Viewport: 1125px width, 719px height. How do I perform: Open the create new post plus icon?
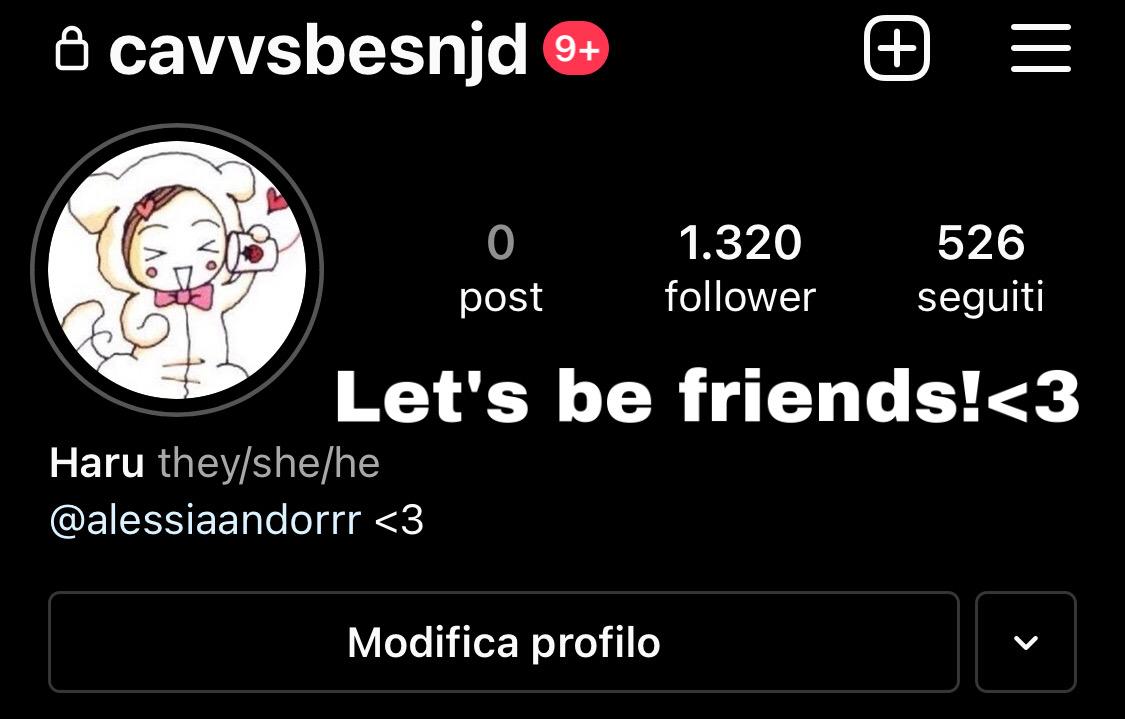896,49
